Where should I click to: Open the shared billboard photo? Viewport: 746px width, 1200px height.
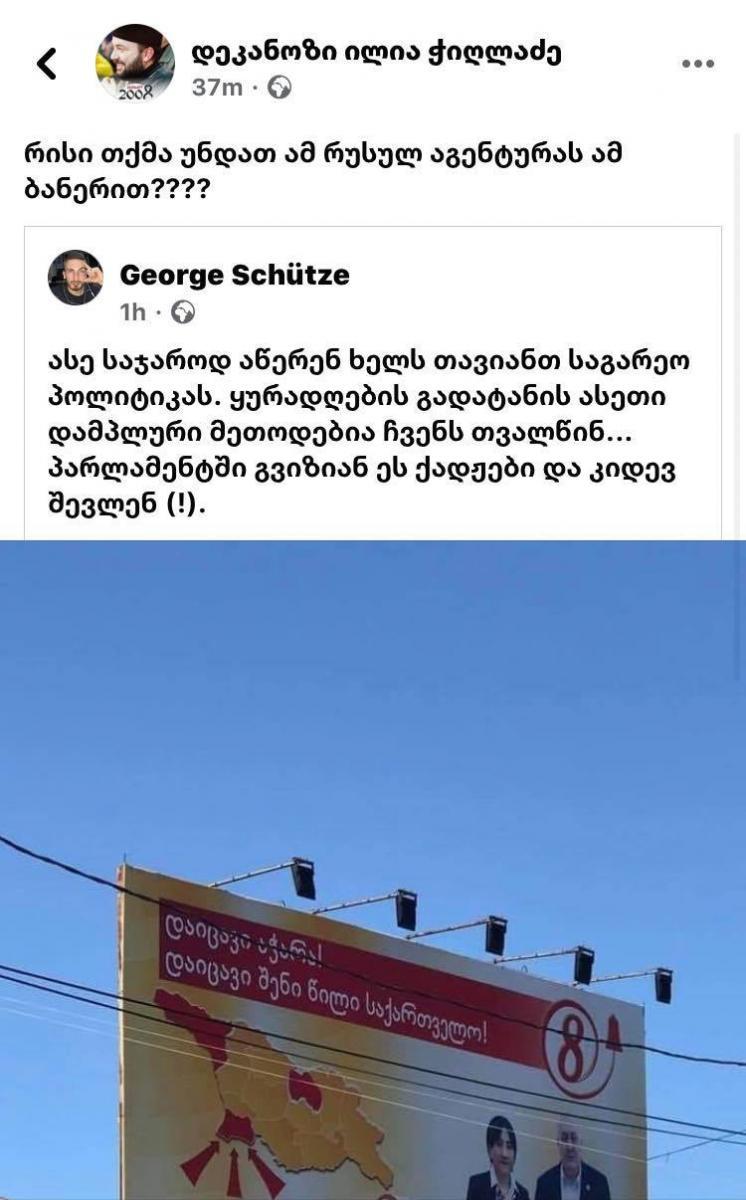click(x=373, y=870)
